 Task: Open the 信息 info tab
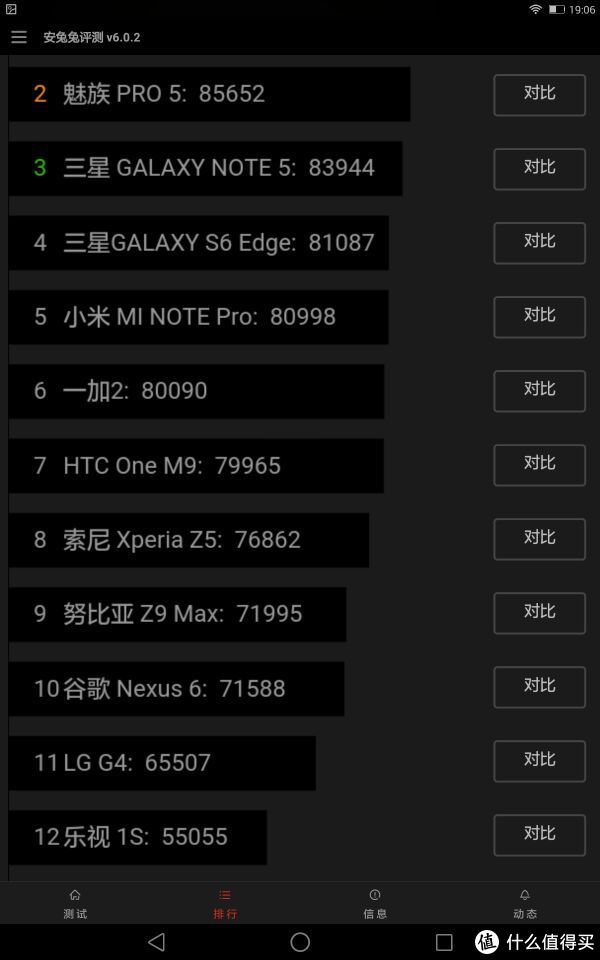(375, 904)
